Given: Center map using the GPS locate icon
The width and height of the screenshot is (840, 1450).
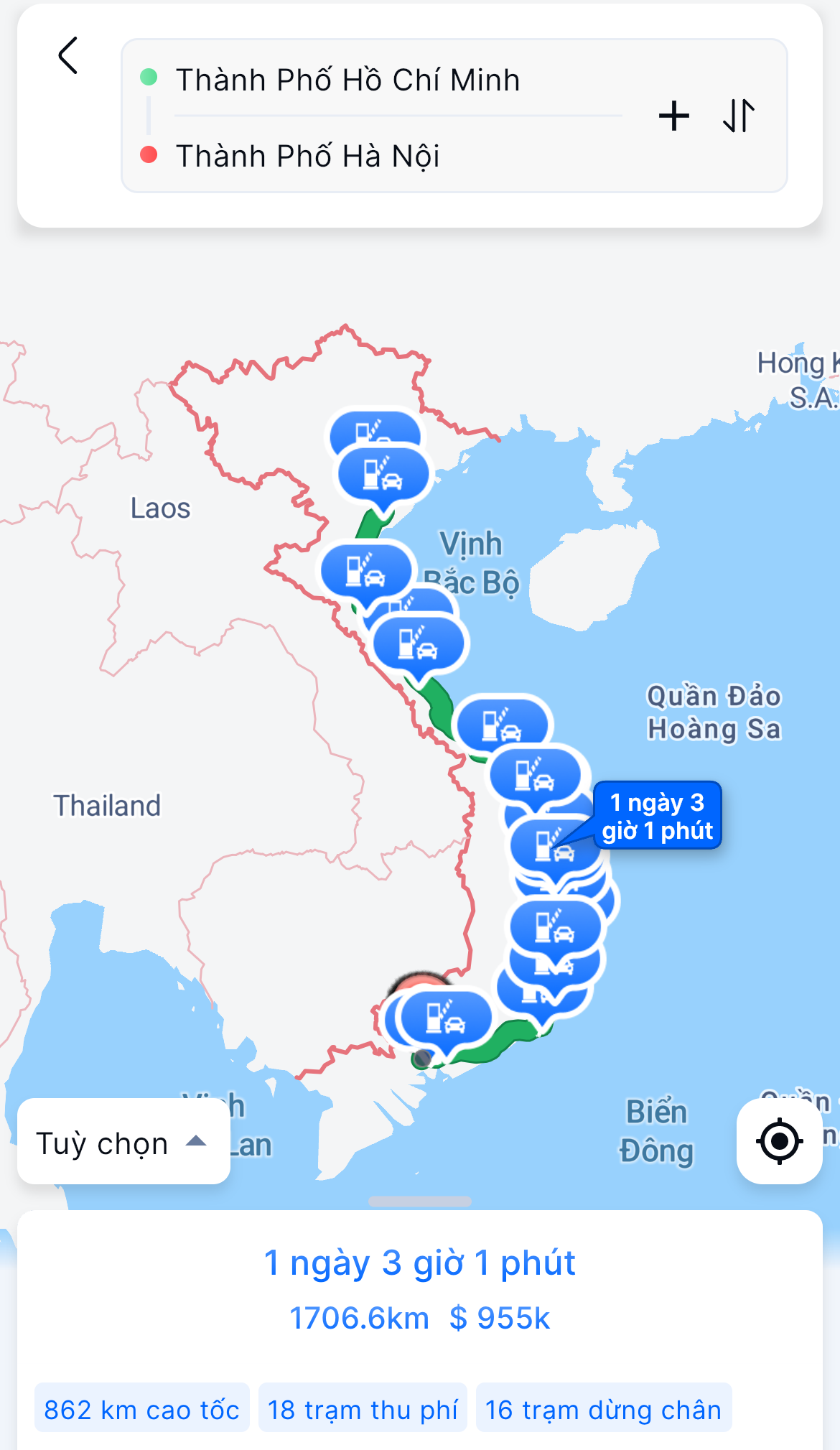Looking at the screenshot, I should 779,1142.
